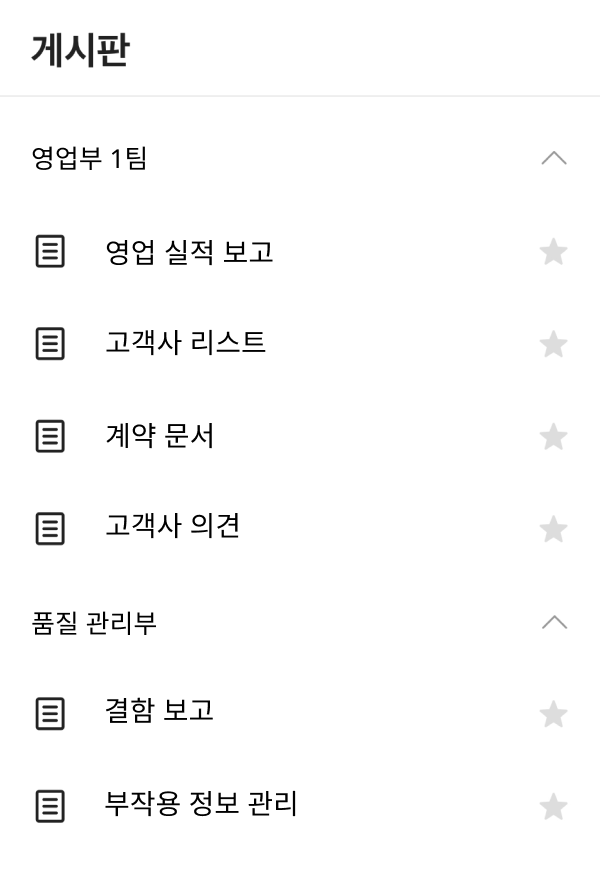Tap the star next to 결함 보고
The height and width of the screenshot is (870, 600).
(553, 714)
